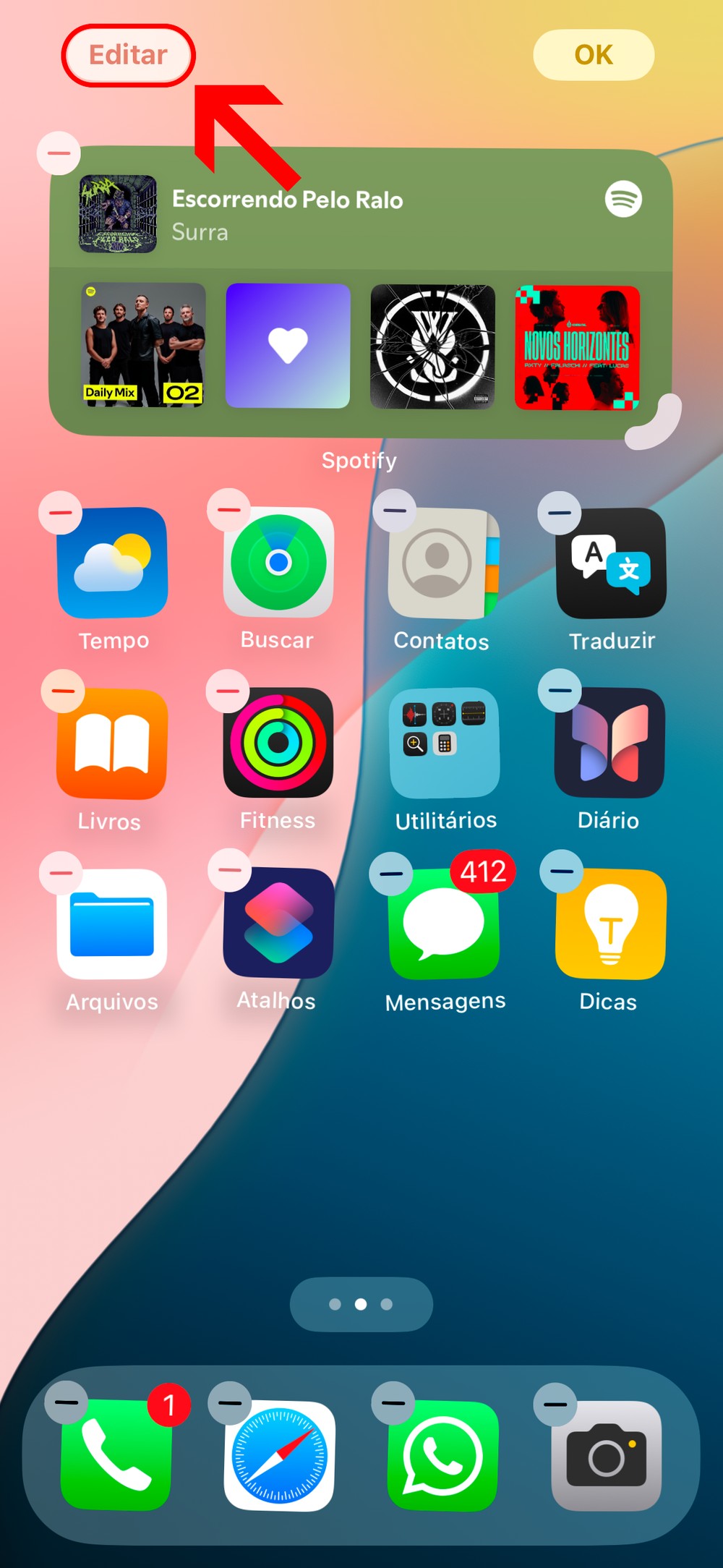723x1568 pixels.
Task: Open the Tempo weather app
Action: 113,563
